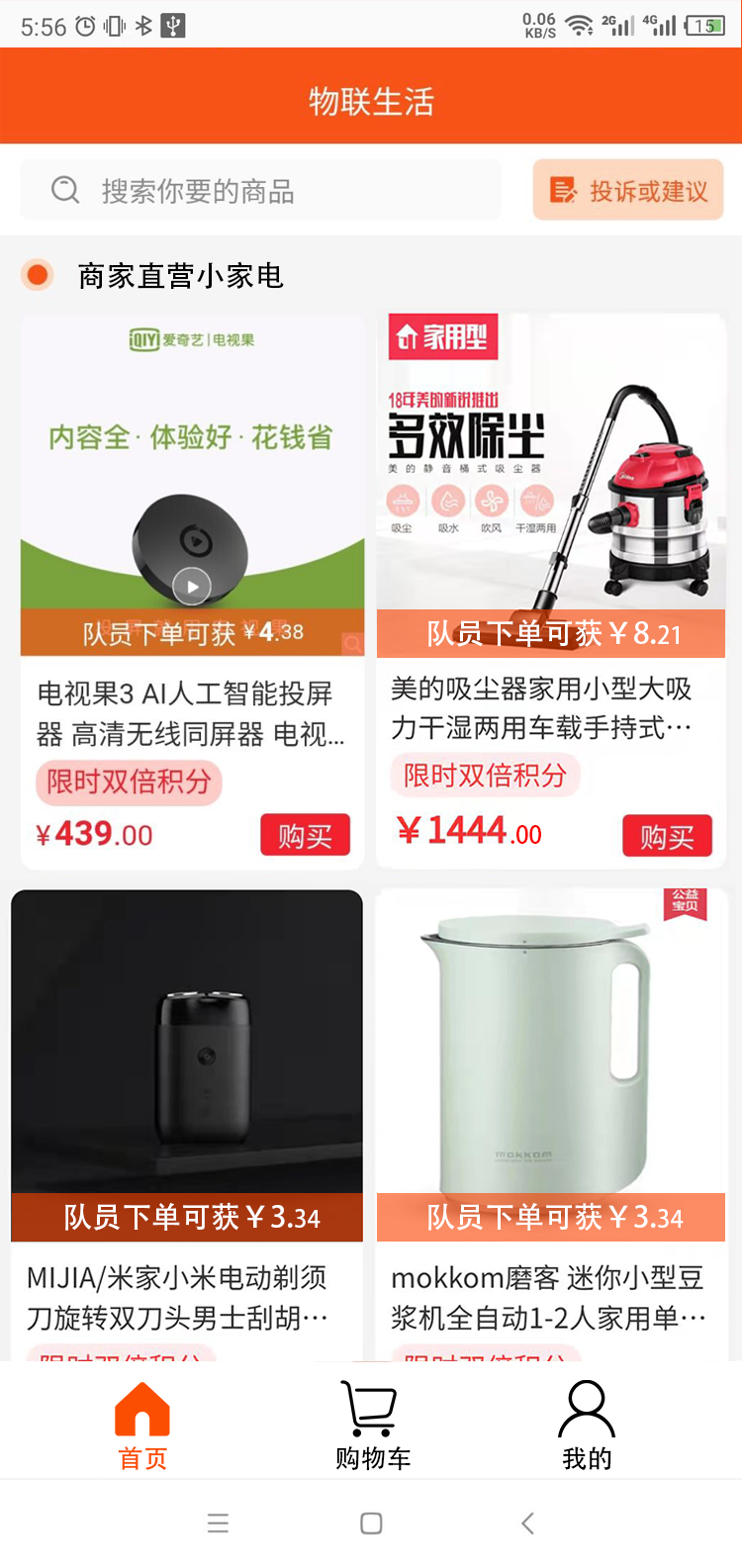Tap 购买 on the Midea vacuum product

[x=669, y=835]
